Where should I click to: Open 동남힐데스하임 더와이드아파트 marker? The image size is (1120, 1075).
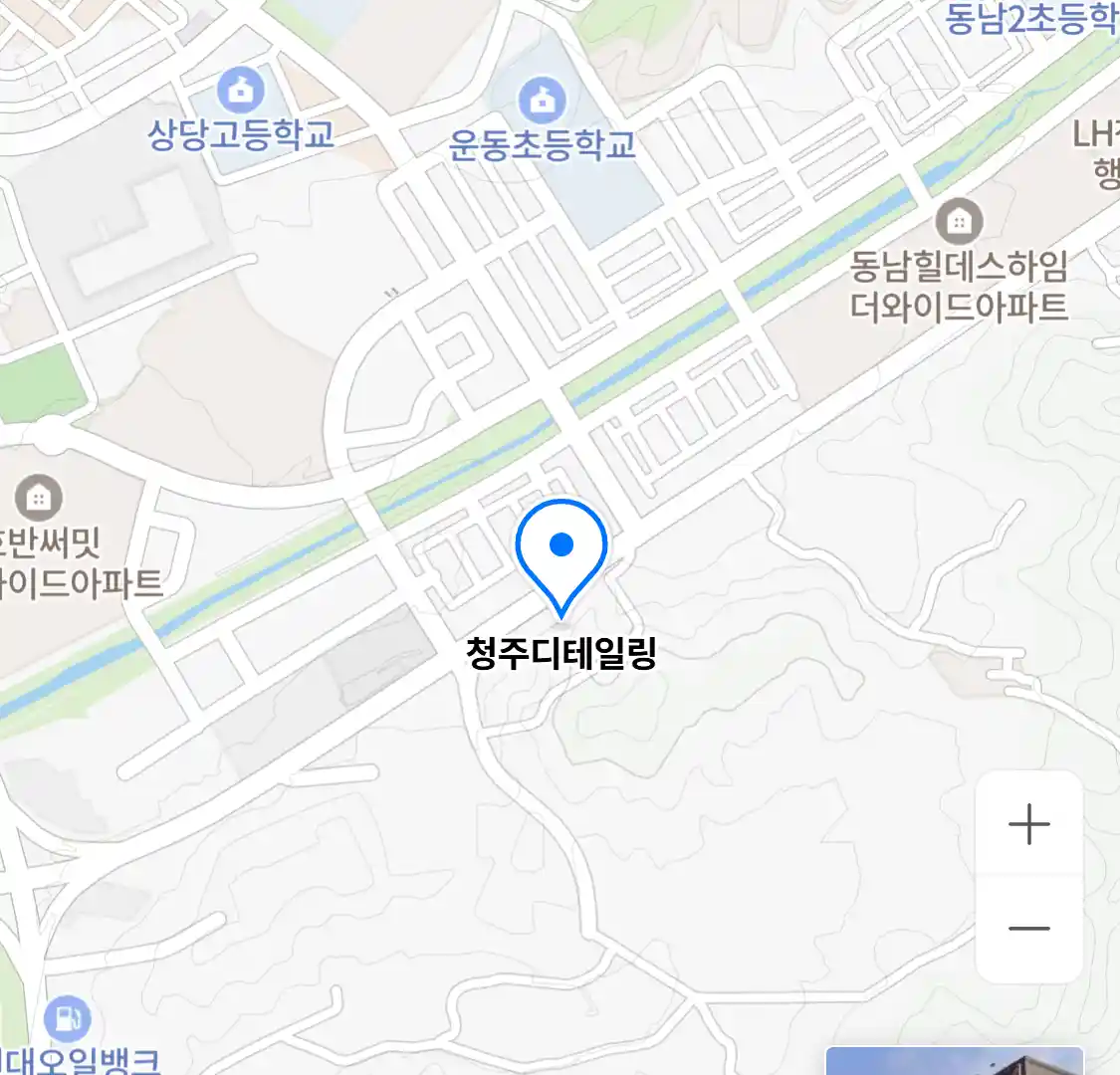(x=959, y=221)
